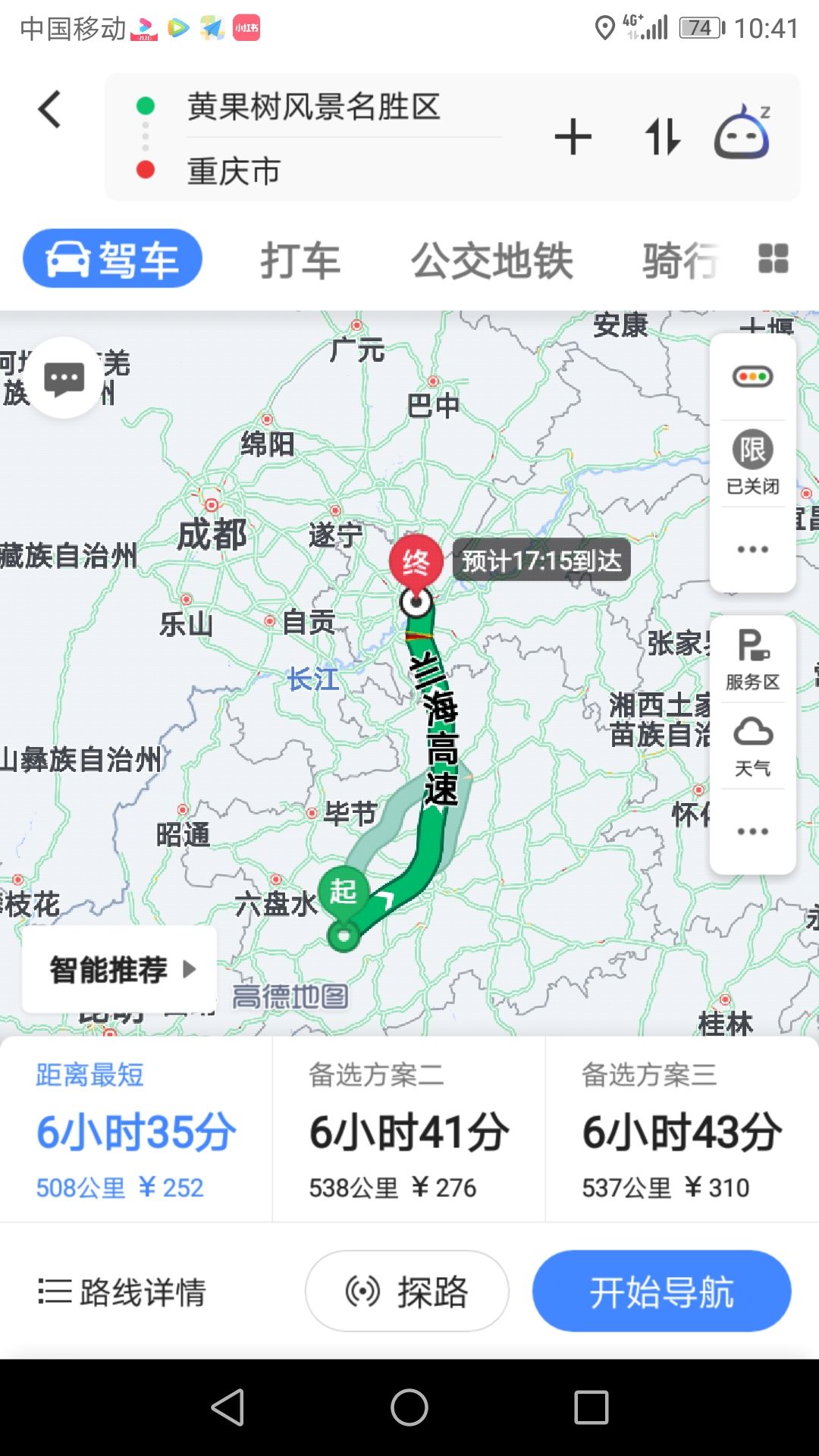Switch to the 骑行 tab
The width and height of the screenshot is (819, 1456).
(679, 261)
